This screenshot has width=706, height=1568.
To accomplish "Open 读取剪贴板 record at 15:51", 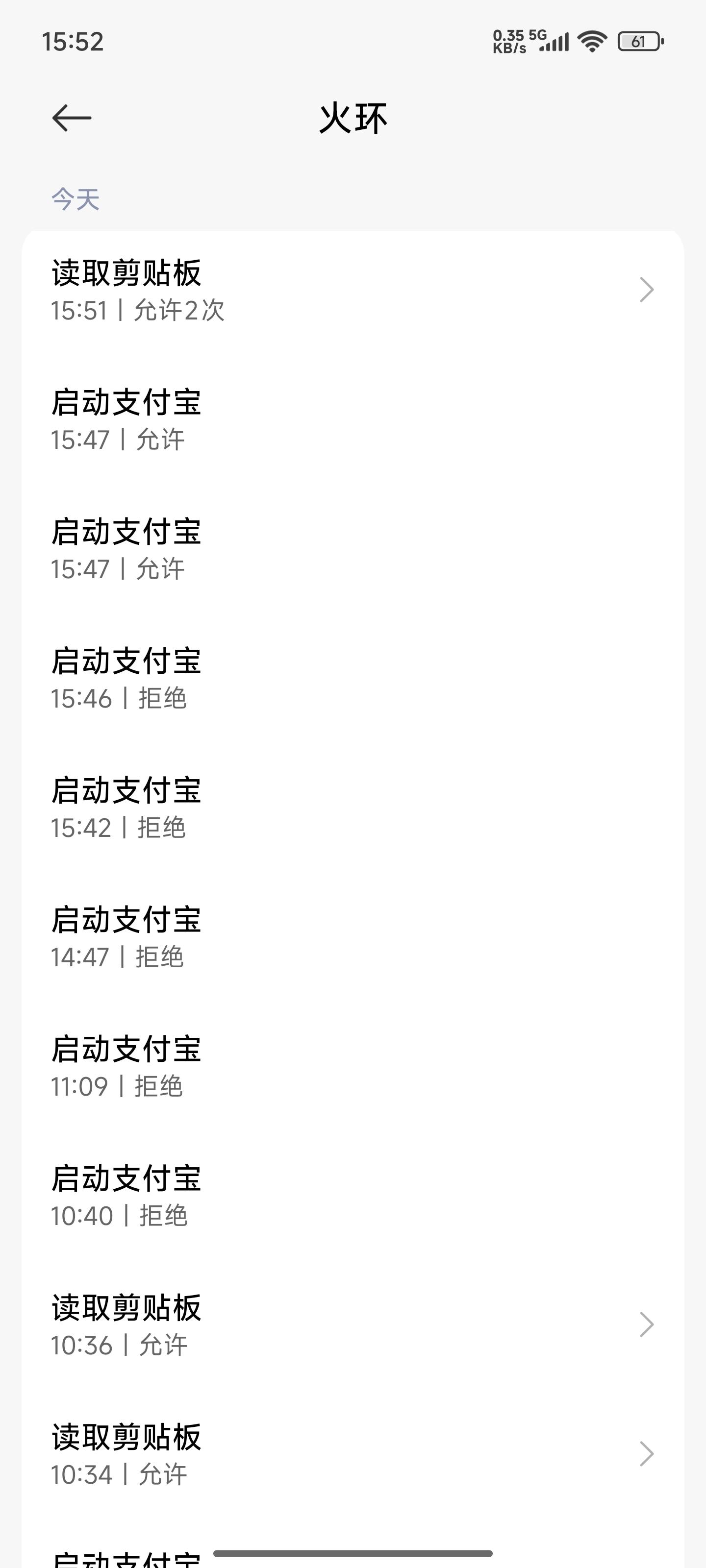I will click(x=352, y=291).
